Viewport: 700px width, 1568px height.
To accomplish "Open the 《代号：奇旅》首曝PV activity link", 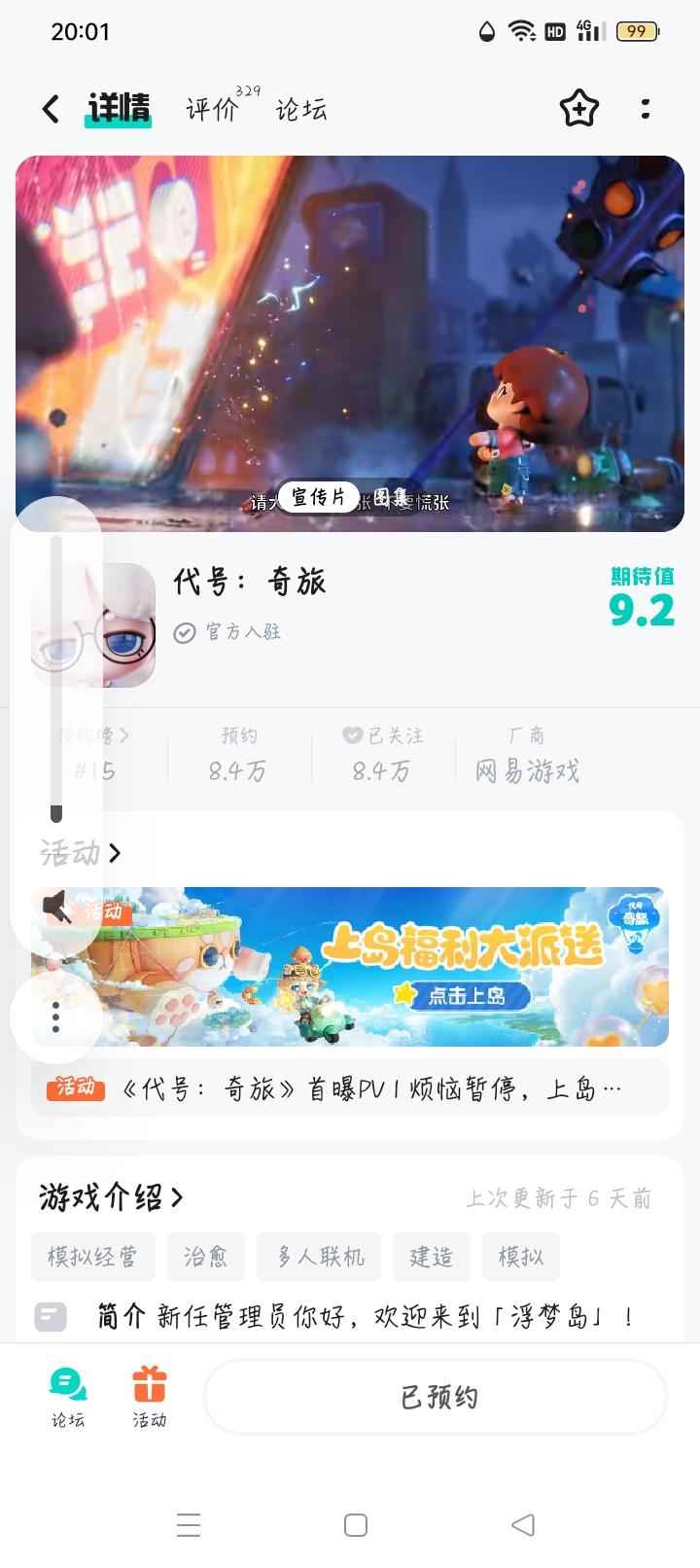I will 350,1087.
